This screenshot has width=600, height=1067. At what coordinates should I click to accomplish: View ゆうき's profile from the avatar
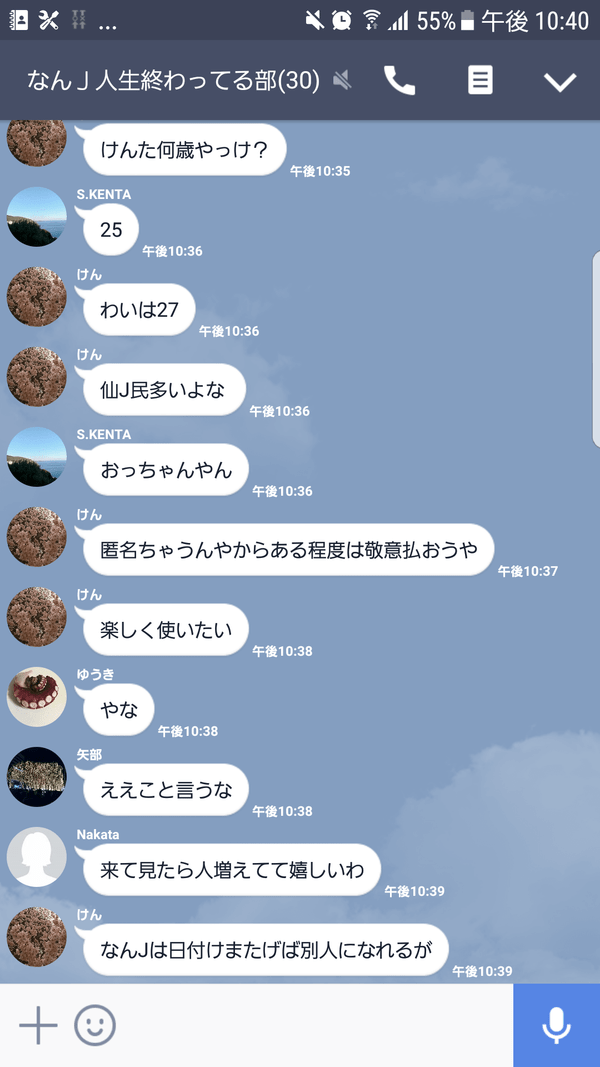click(x=37, y=697)
